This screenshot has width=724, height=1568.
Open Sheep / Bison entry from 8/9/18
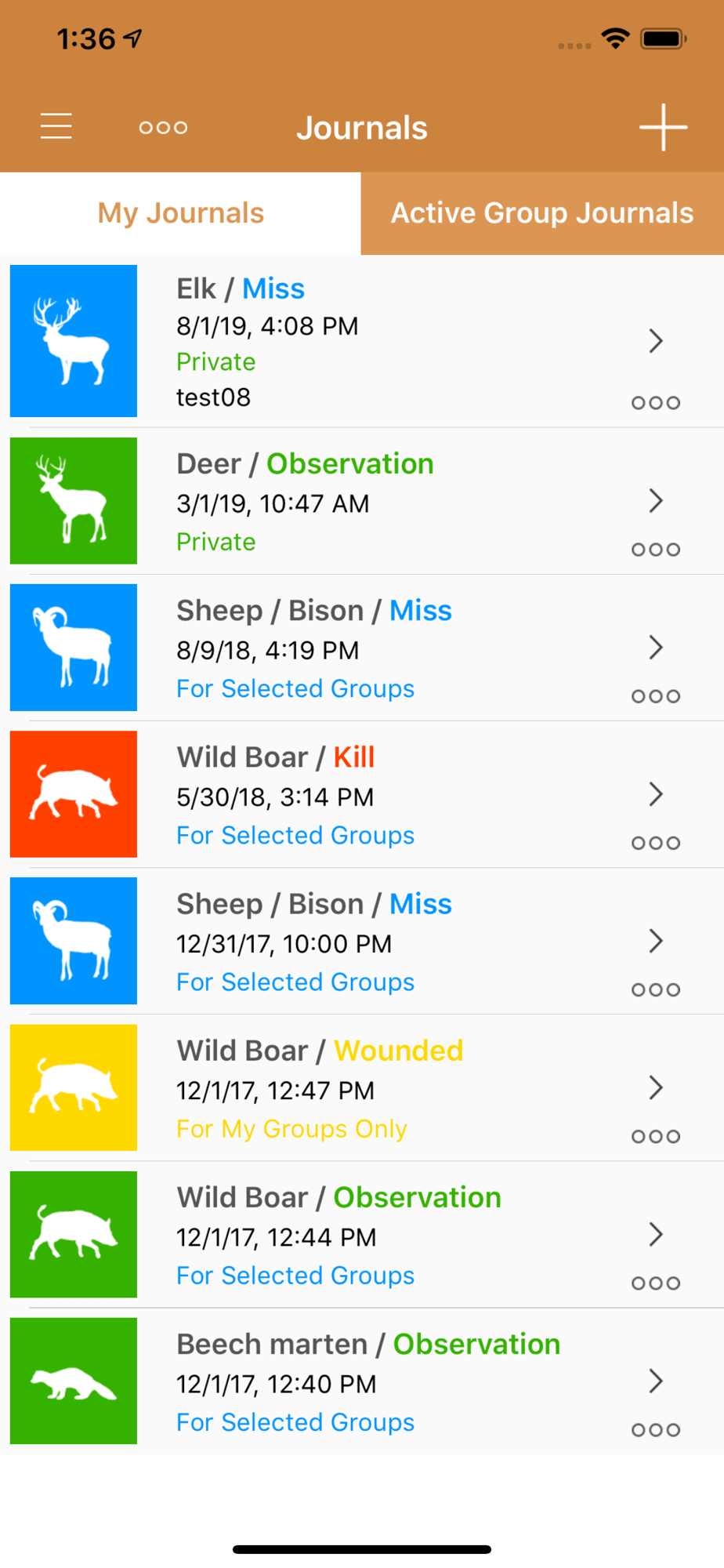[362, 648]
